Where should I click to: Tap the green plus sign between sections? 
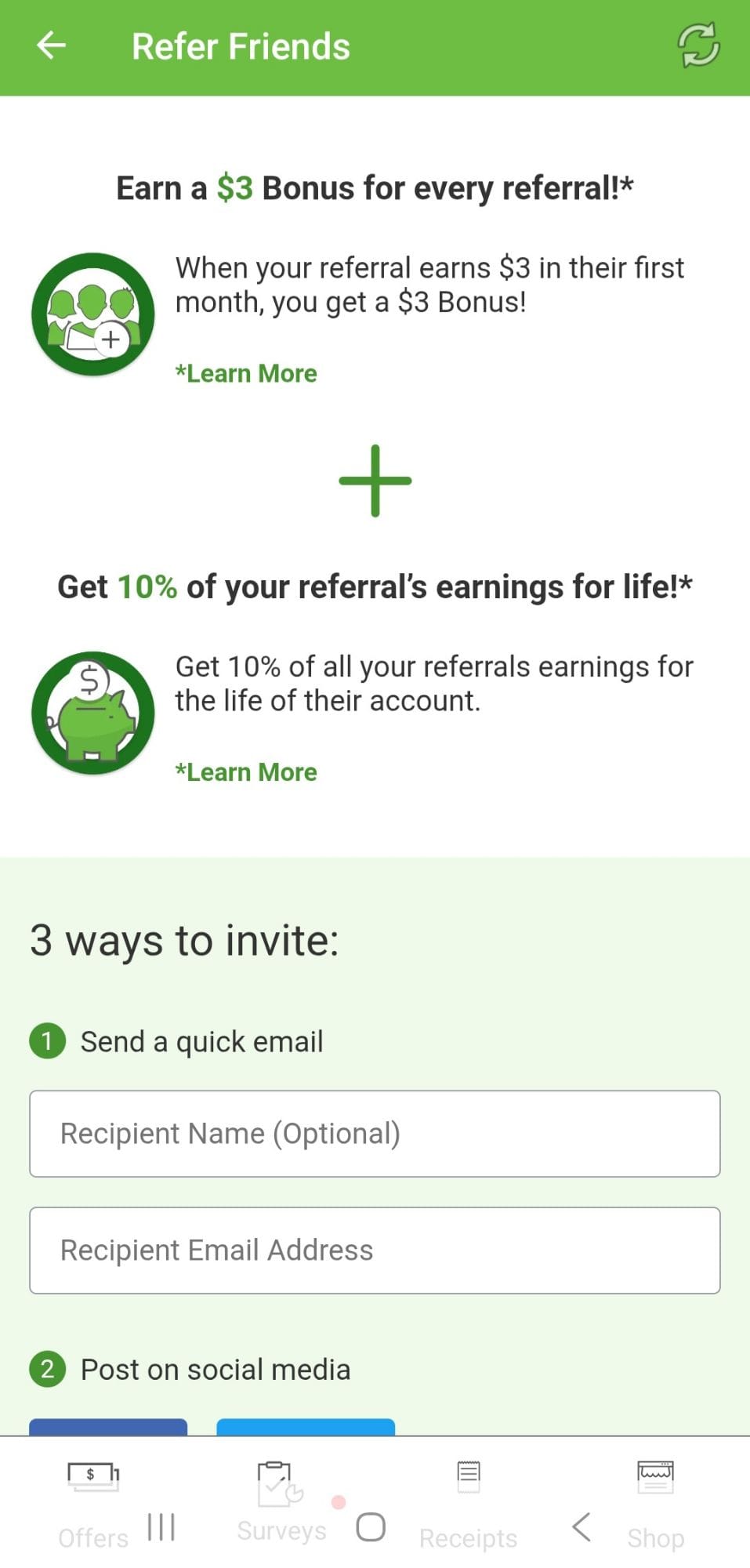pyautogui.click(x=375, y=481)
